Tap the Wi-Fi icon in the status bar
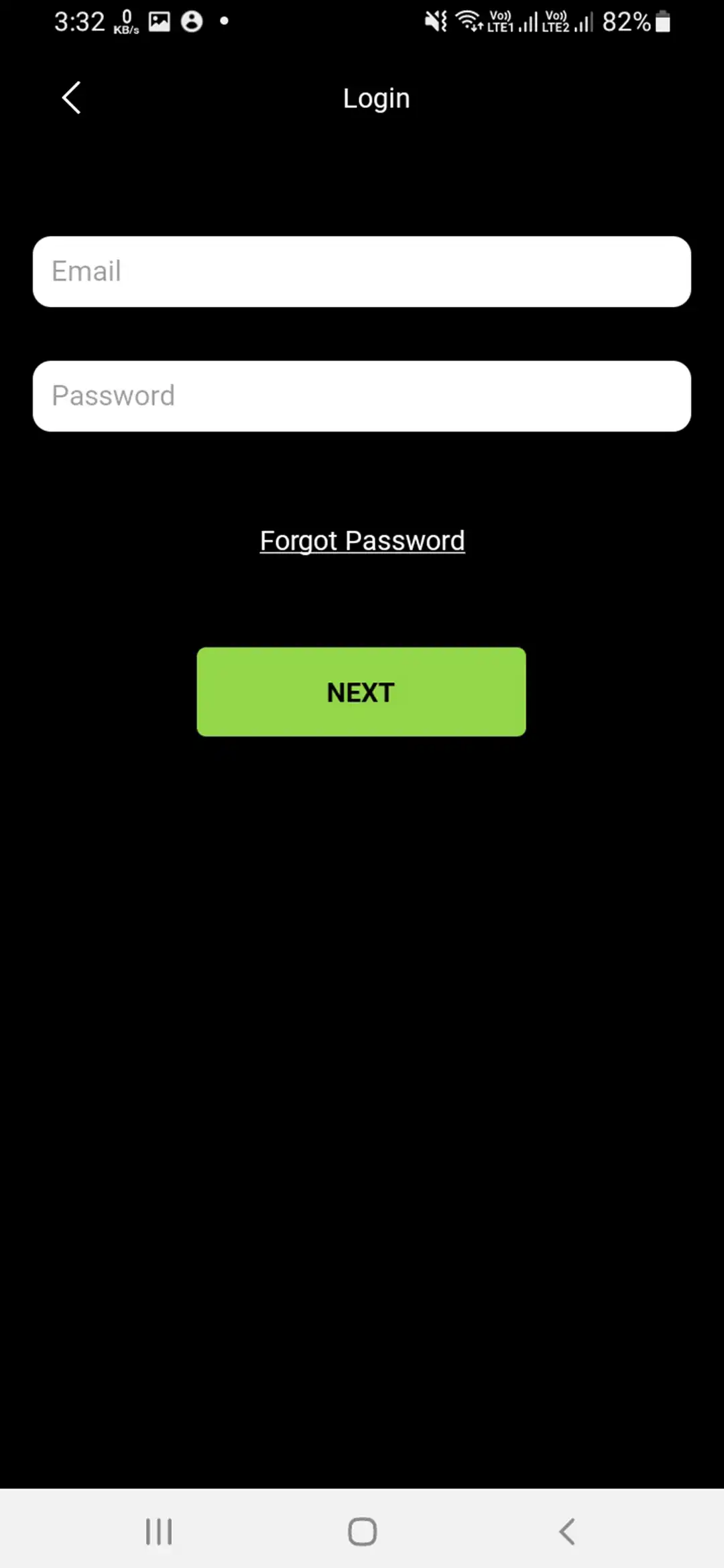 pyautogui.click(x=469, y=20)
